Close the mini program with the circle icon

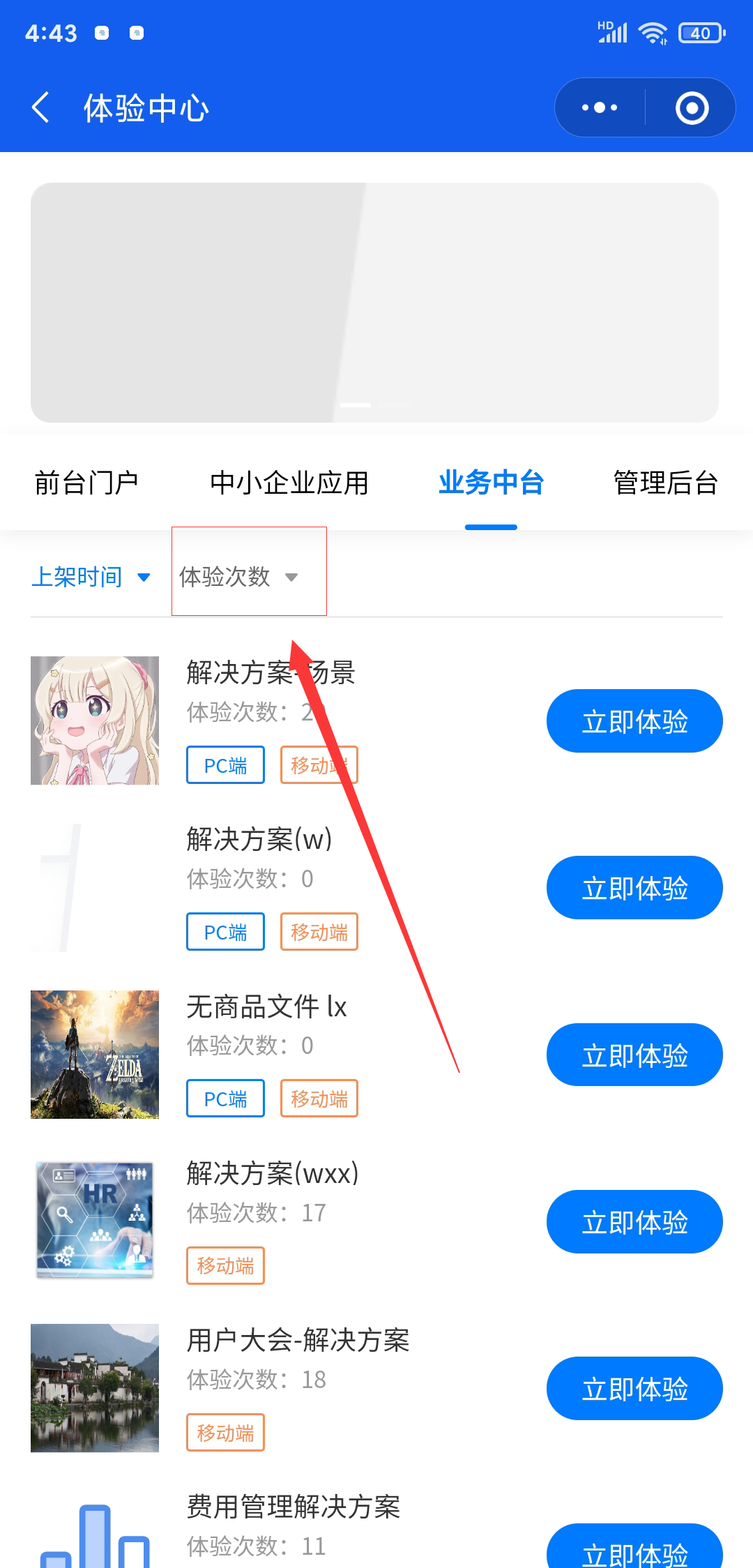tap(692, 108)
